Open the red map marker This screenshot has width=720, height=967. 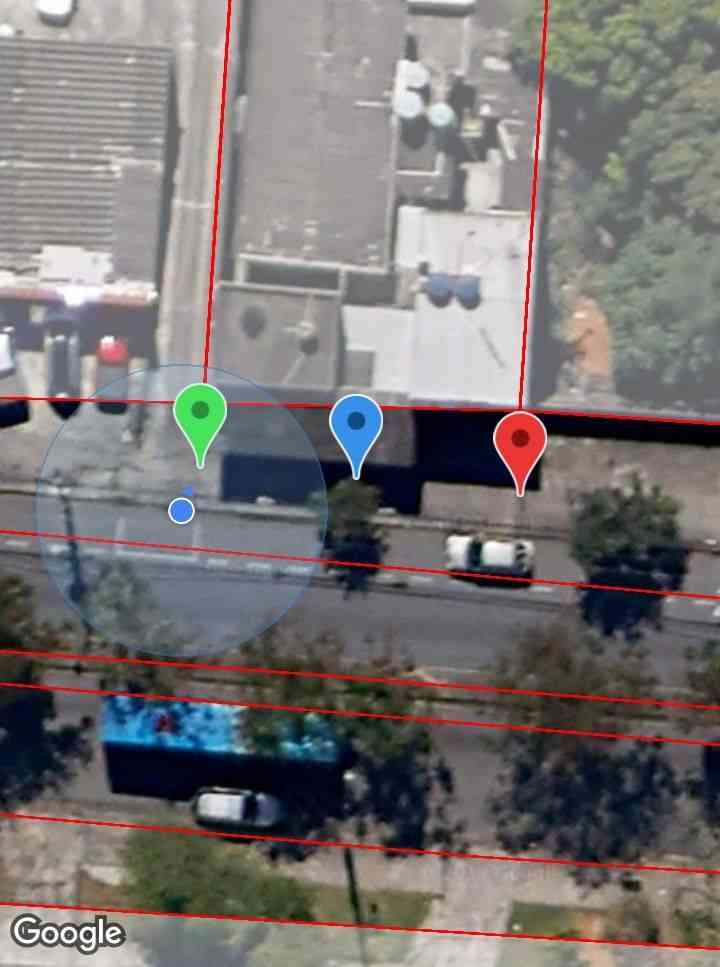(520, 440)
